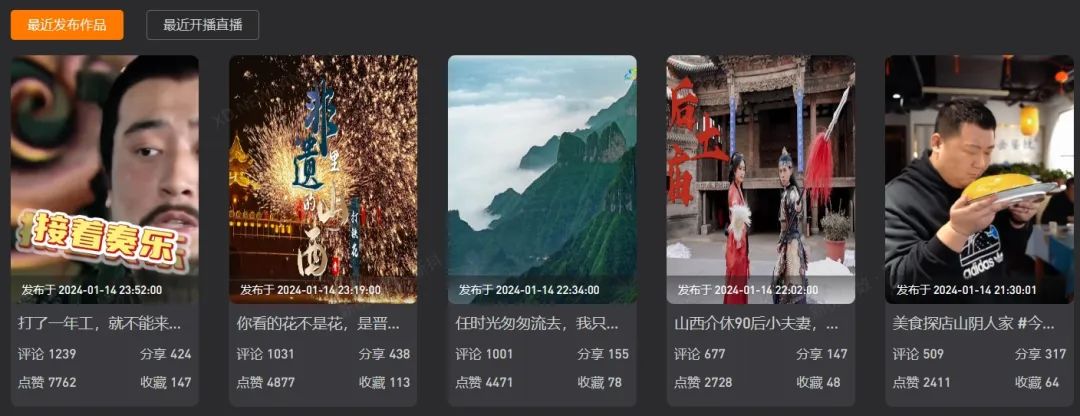
Task: Open the 山西介休90后小夫妻 video
Action: (760, 179)
